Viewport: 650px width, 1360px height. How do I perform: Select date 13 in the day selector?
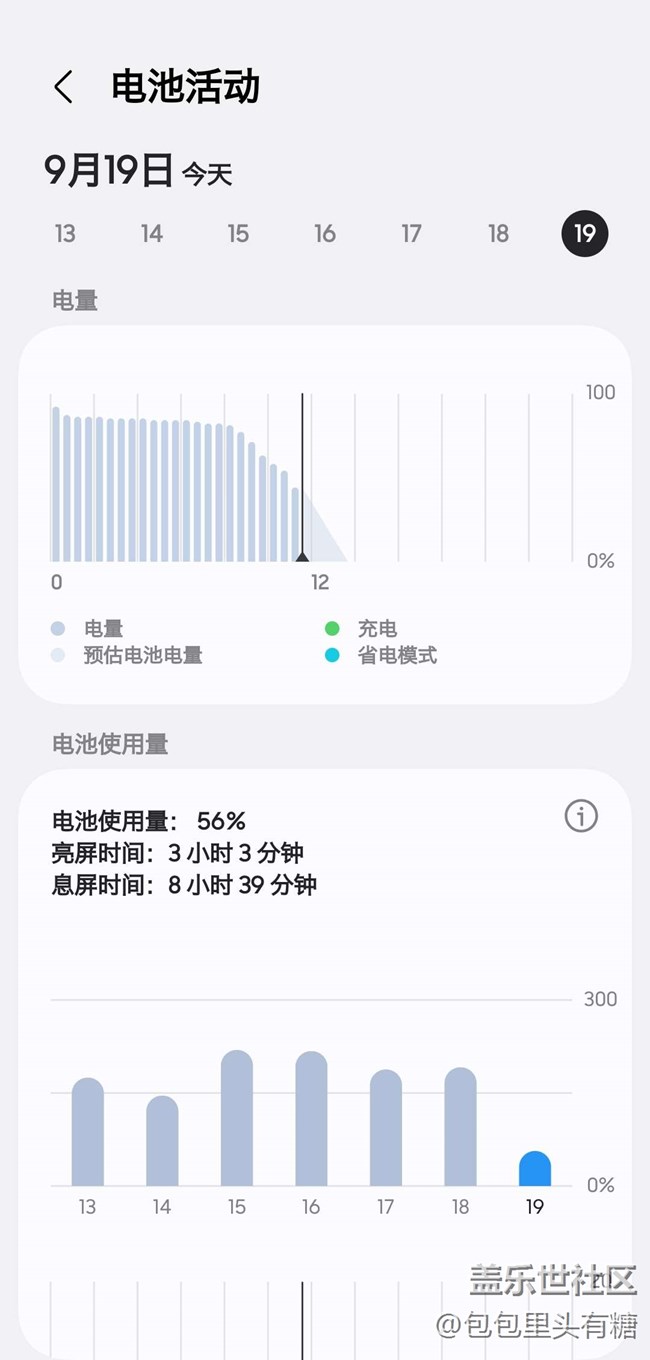tap(65, 234)
